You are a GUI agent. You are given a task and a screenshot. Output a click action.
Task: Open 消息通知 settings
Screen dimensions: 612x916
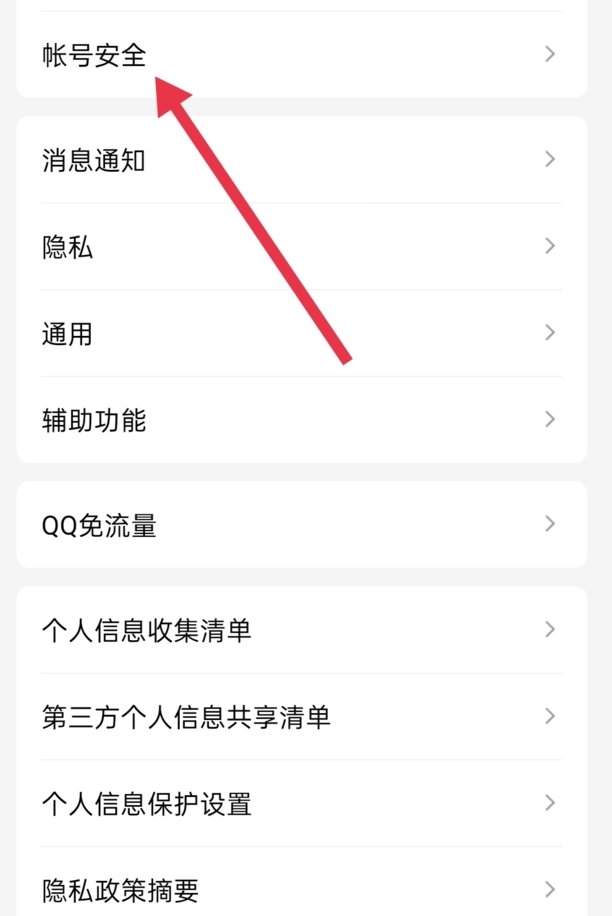point(95,160)
